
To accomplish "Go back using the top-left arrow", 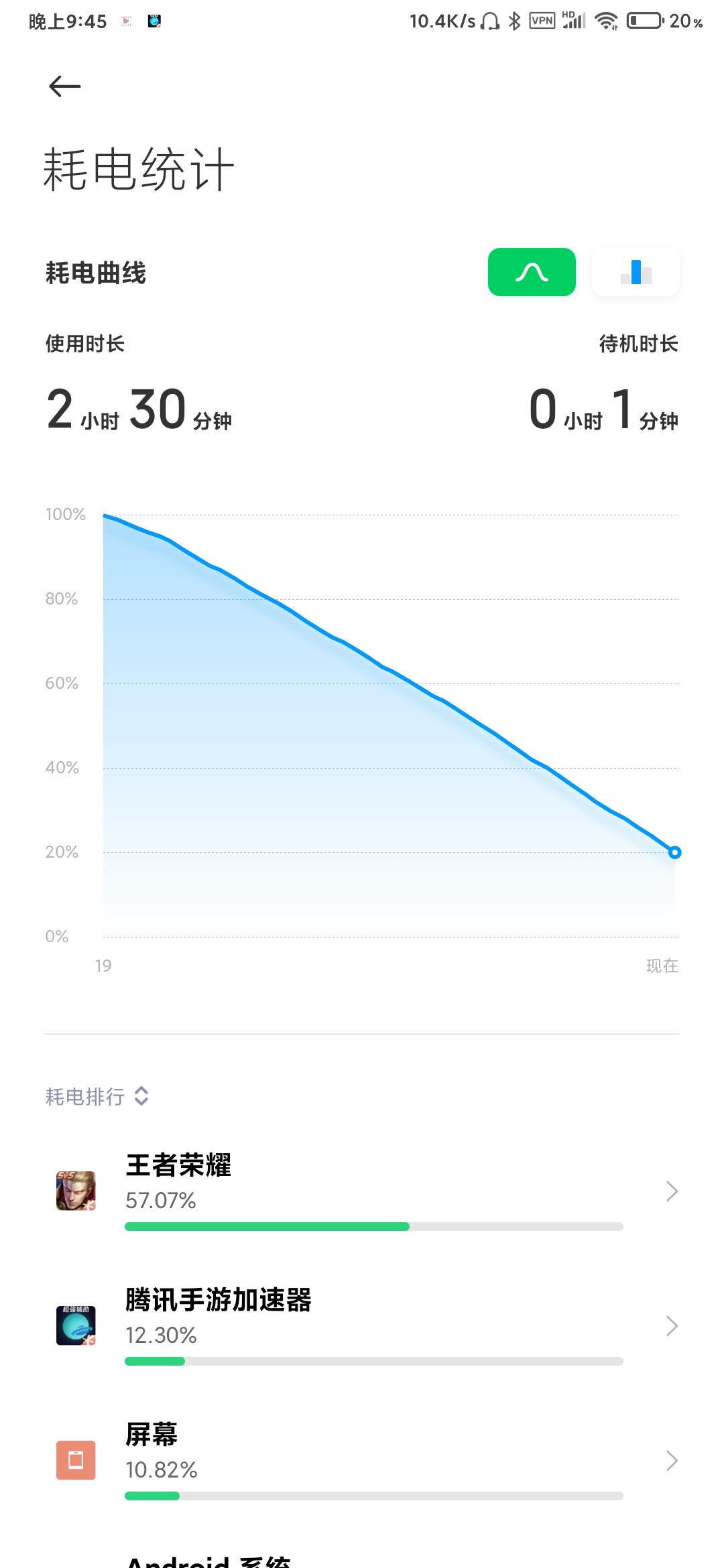I will [x=65, y=86].
